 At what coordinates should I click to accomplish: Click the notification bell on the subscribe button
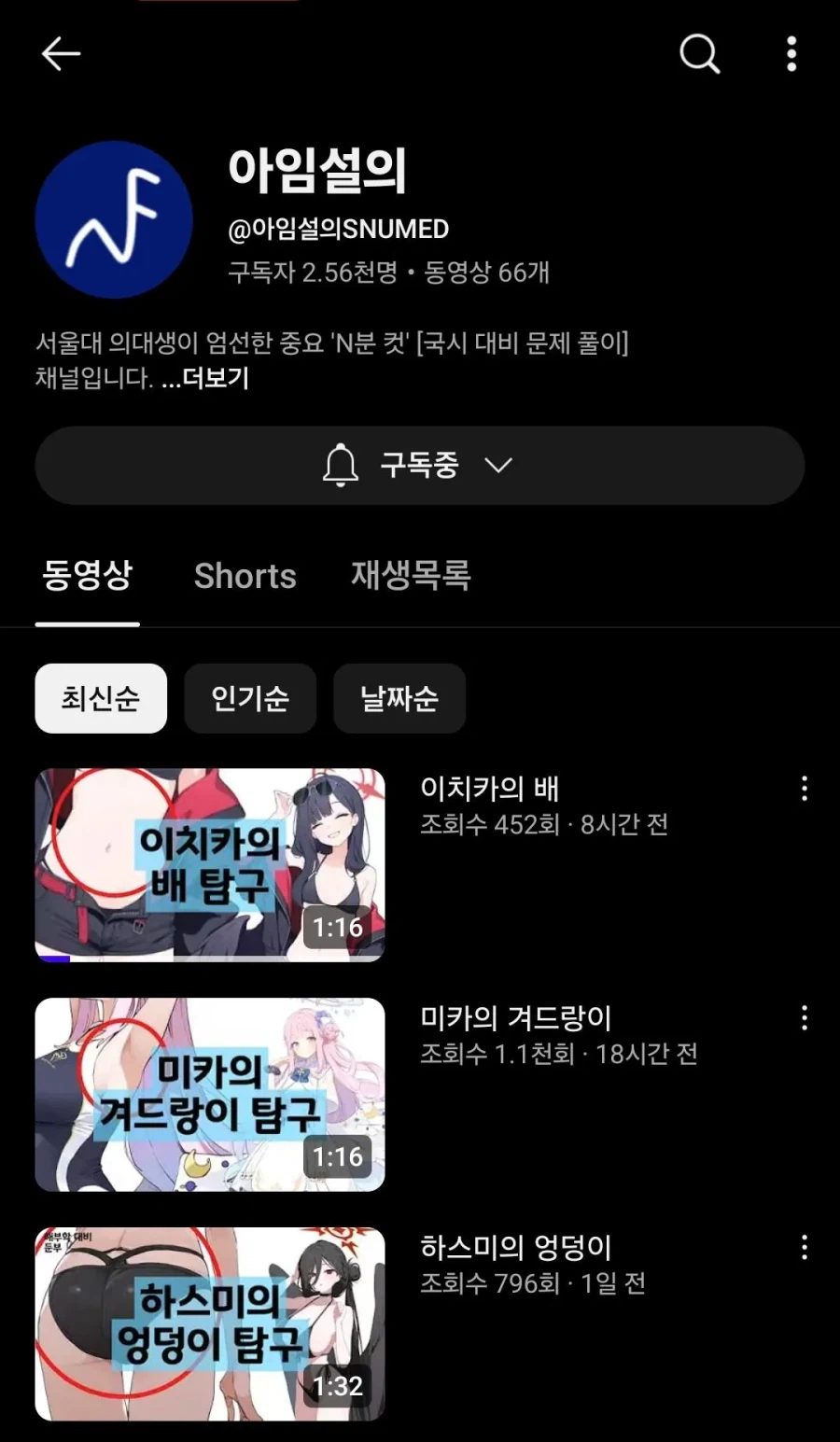click(342, 465)
